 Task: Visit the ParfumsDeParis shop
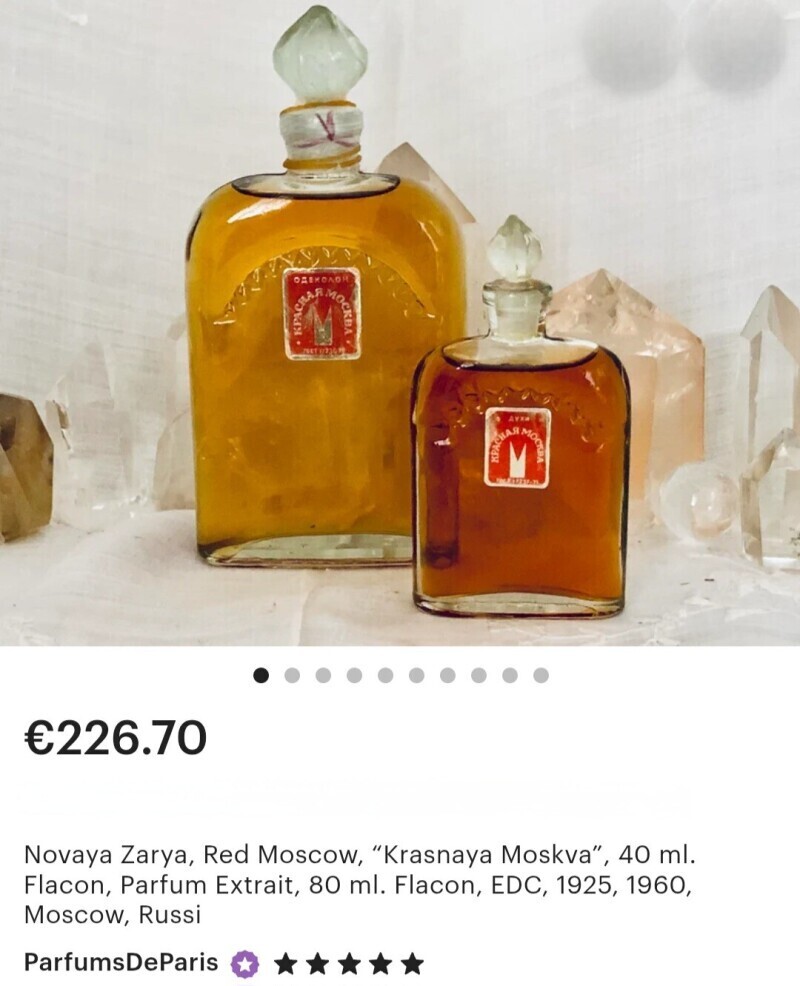[x=121, y=962]
